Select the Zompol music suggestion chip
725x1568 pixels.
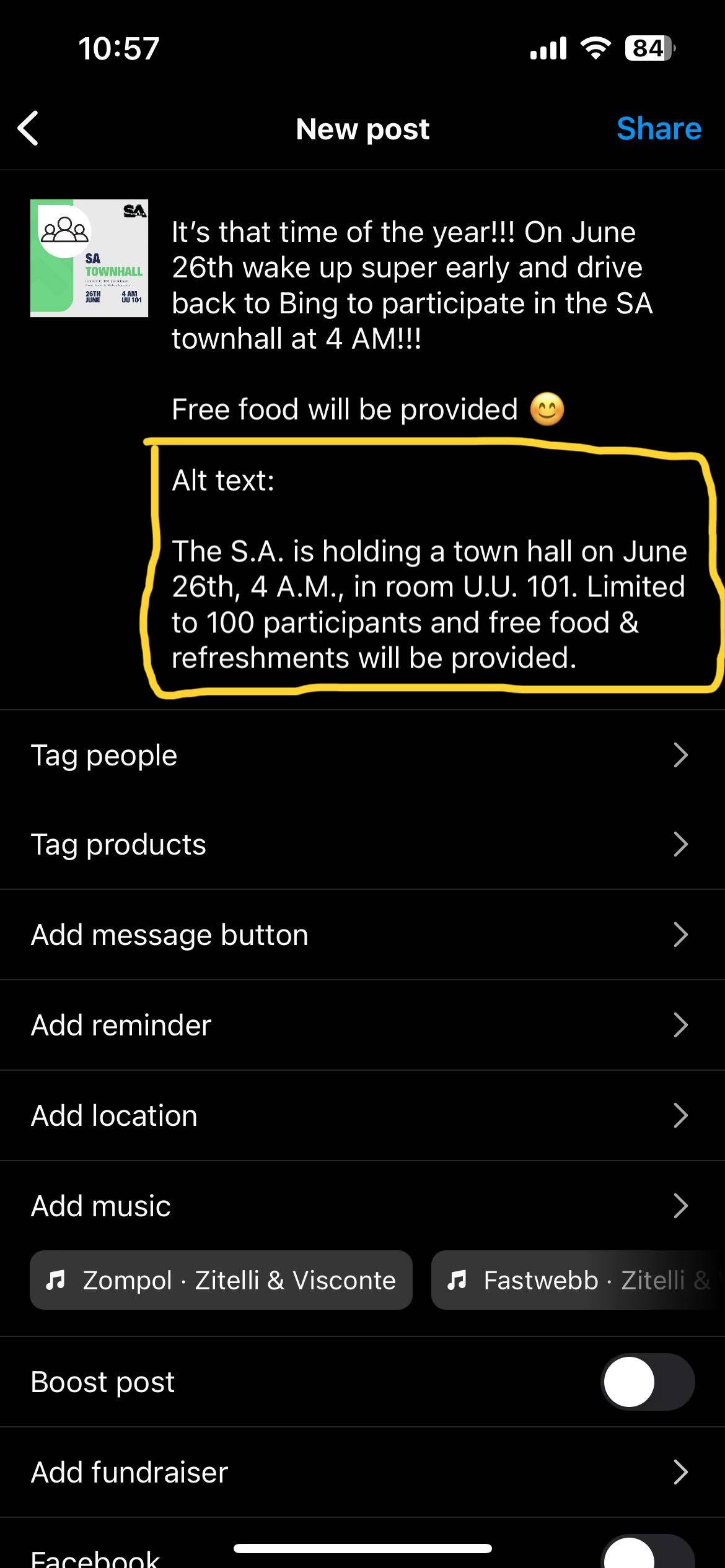coord(221,1280)
